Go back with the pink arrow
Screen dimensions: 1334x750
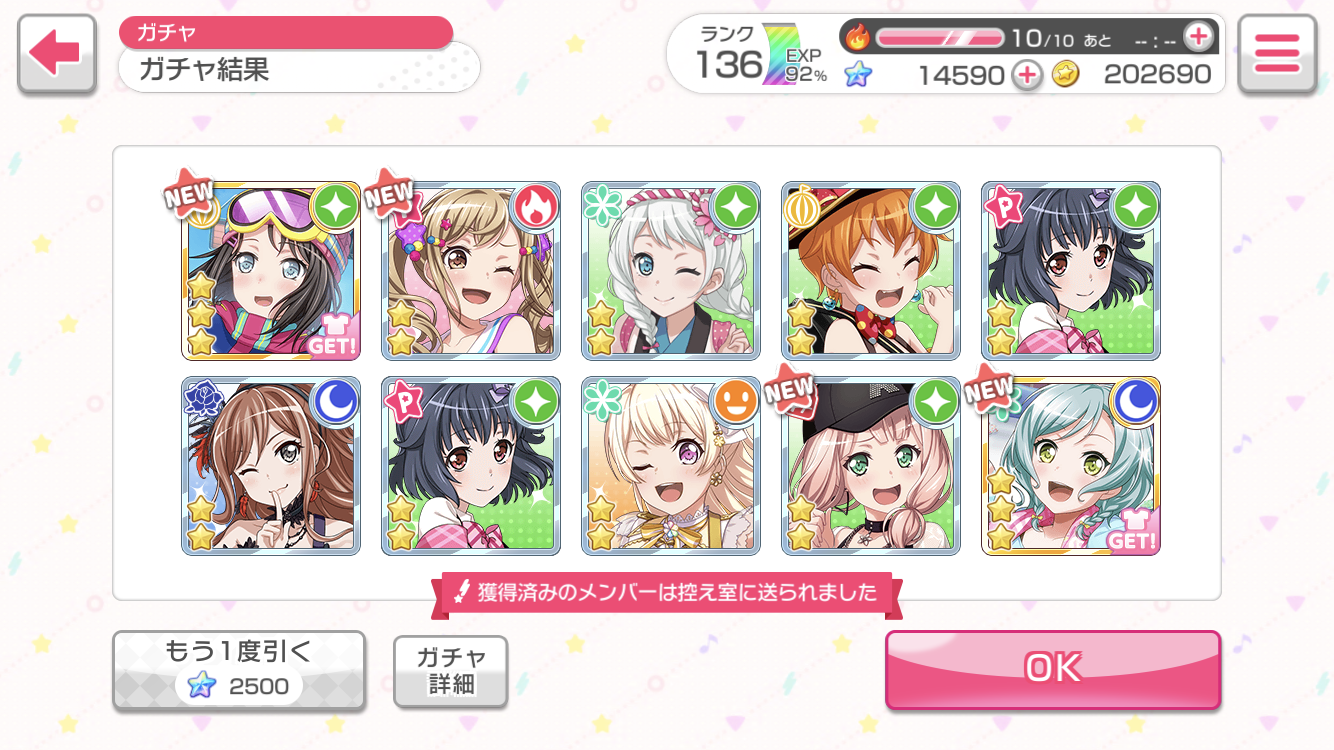56,54
